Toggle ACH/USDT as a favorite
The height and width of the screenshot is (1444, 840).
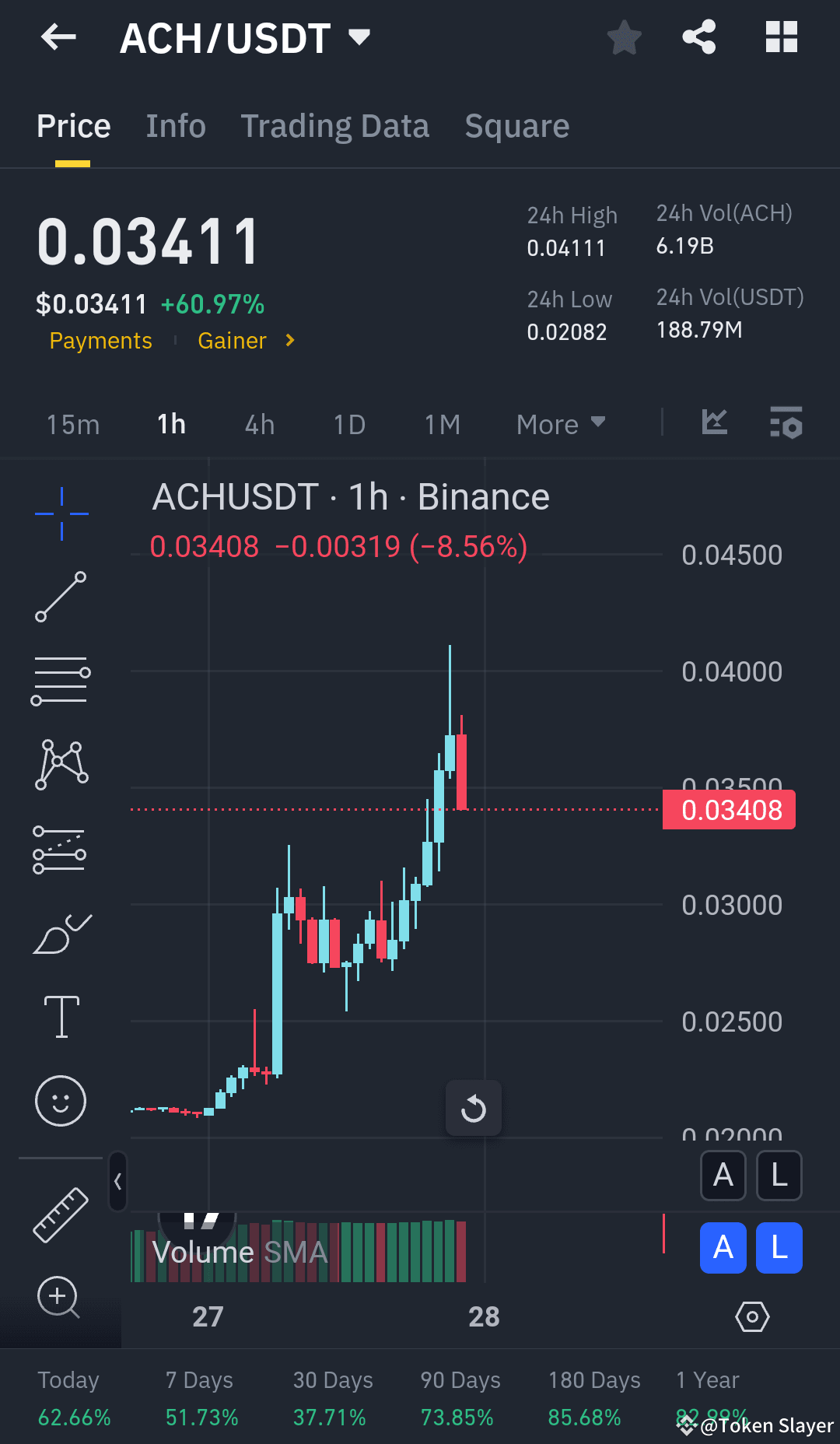click(624, 36)
